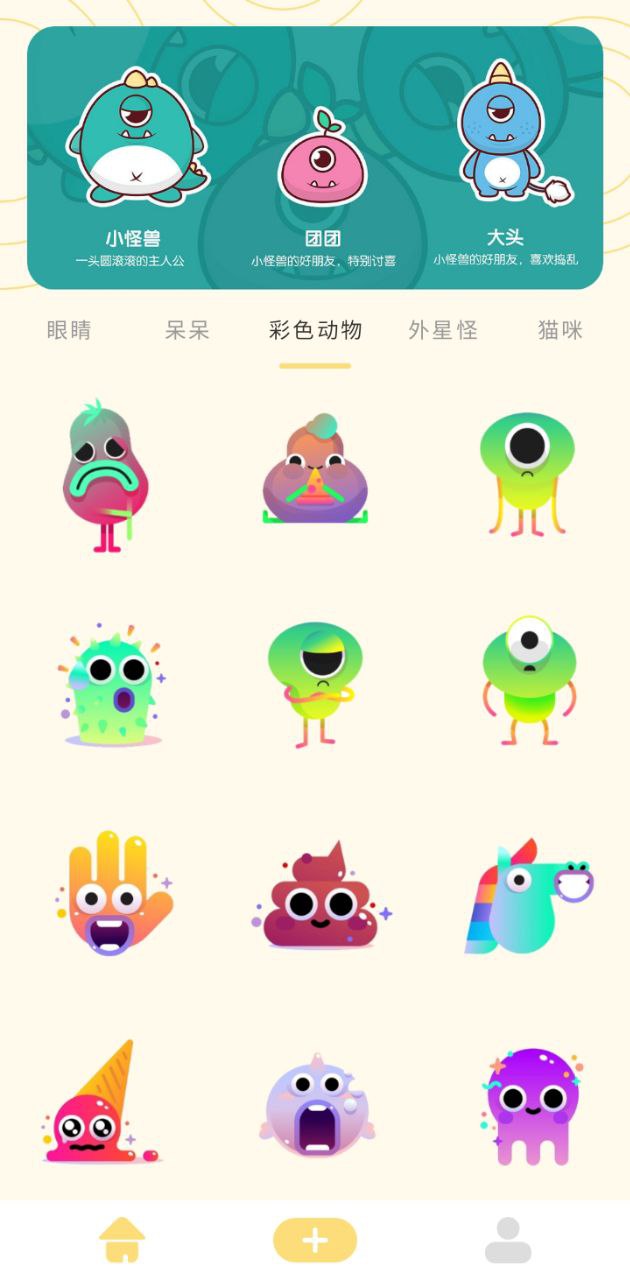
Task: Pick the purple jellyfish monster sticker
Action: [x=531, y=1105]
